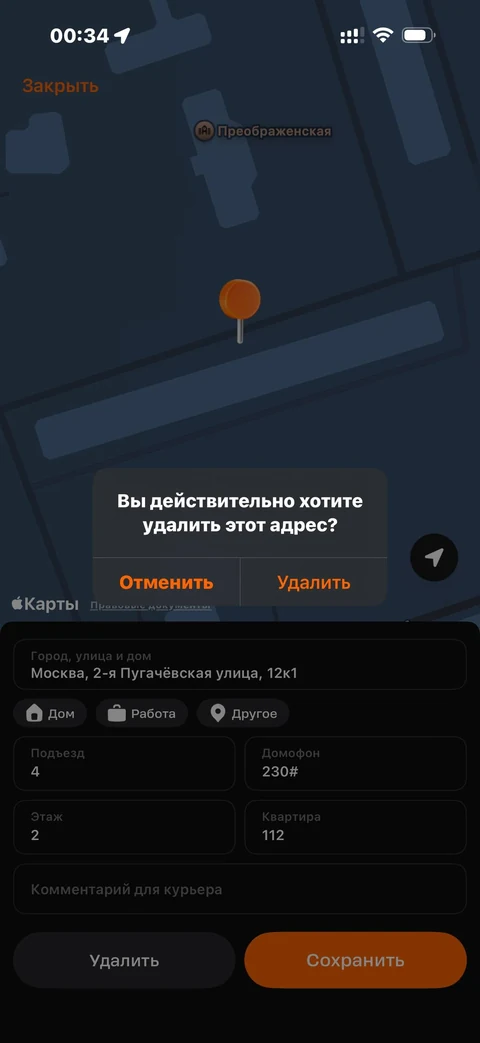This screenshot has height=1043, width=480.
Task: Tap the Комментарий для курьера field
Action: coord(240,889)
